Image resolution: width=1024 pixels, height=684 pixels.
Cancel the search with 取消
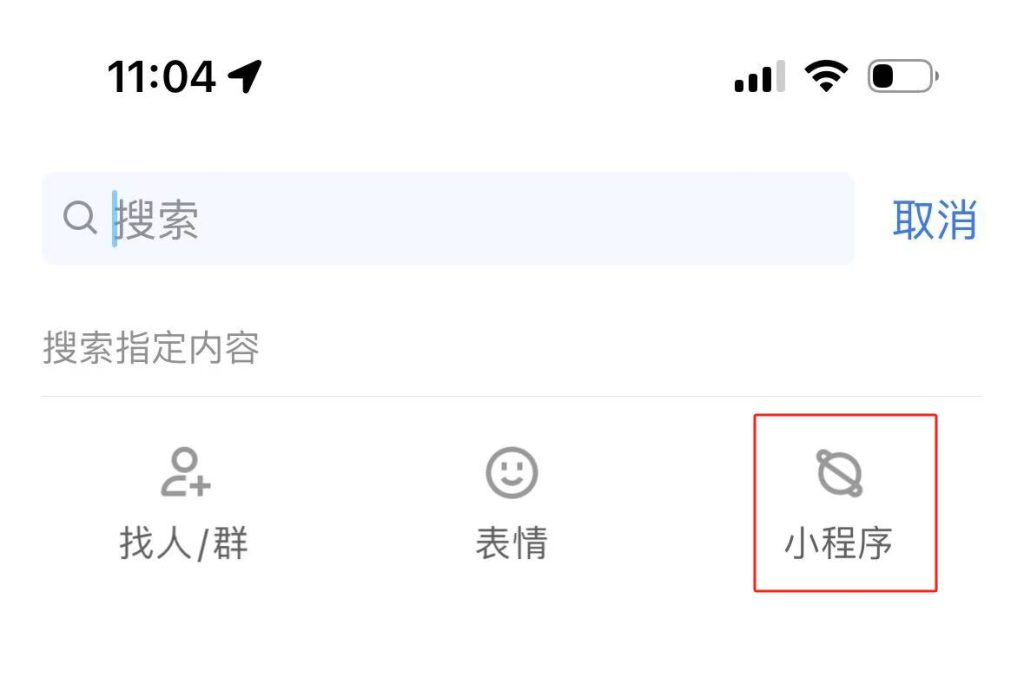point(934,219)
